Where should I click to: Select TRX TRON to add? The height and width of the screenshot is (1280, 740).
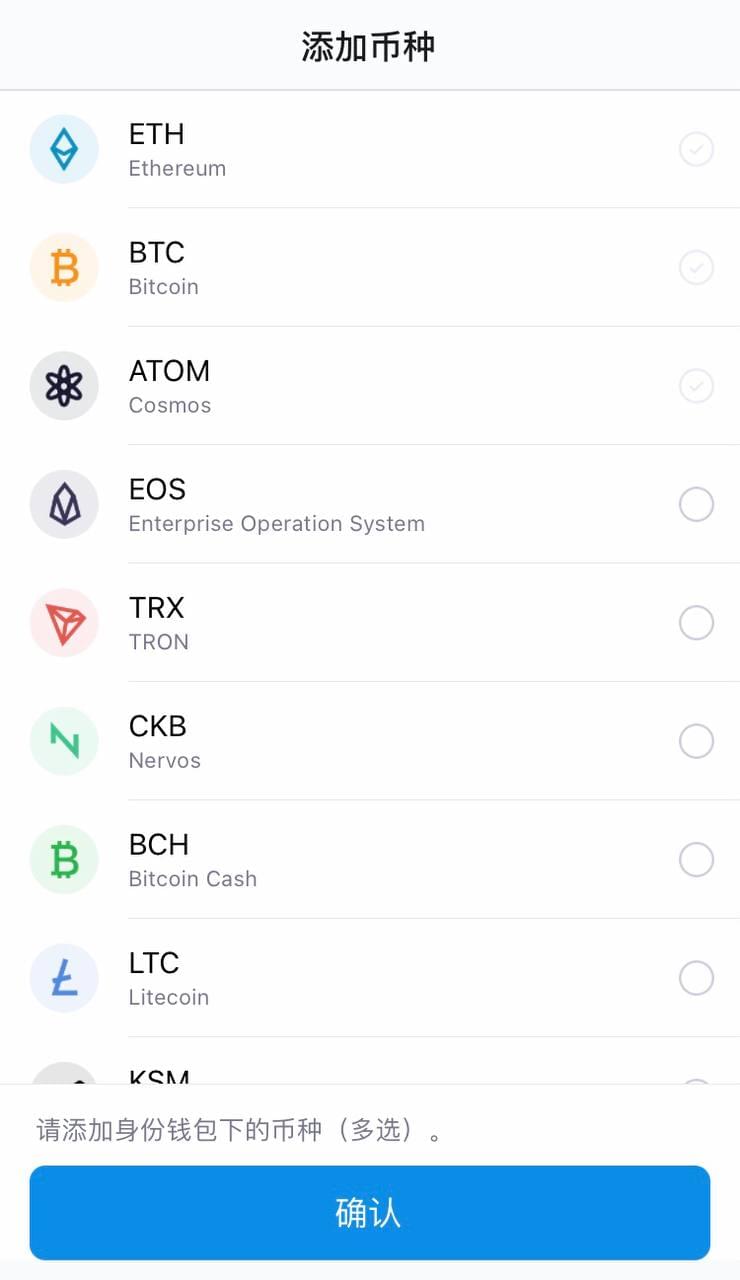pyautogui.click(x=696, y=623)
